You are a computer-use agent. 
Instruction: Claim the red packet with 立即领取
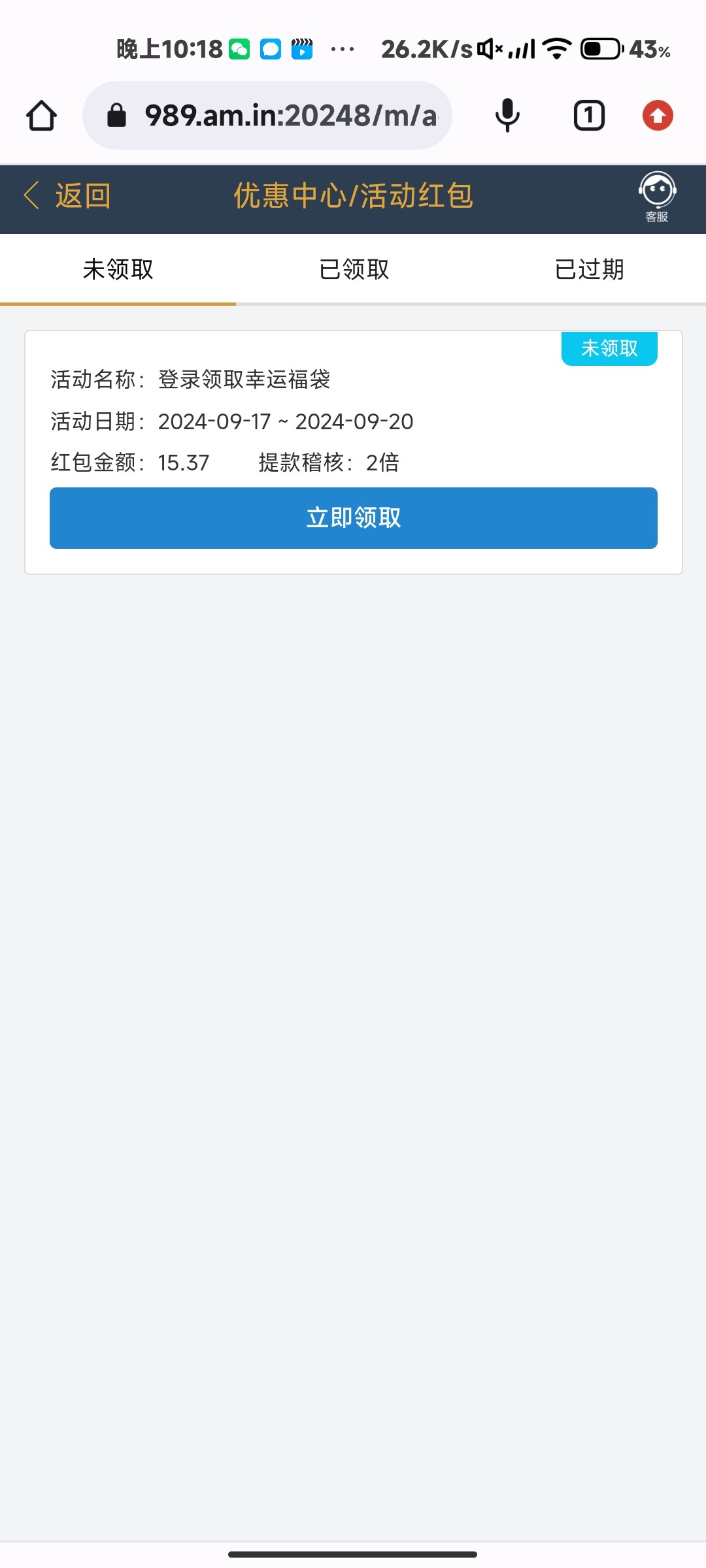(x=354, y=518)
